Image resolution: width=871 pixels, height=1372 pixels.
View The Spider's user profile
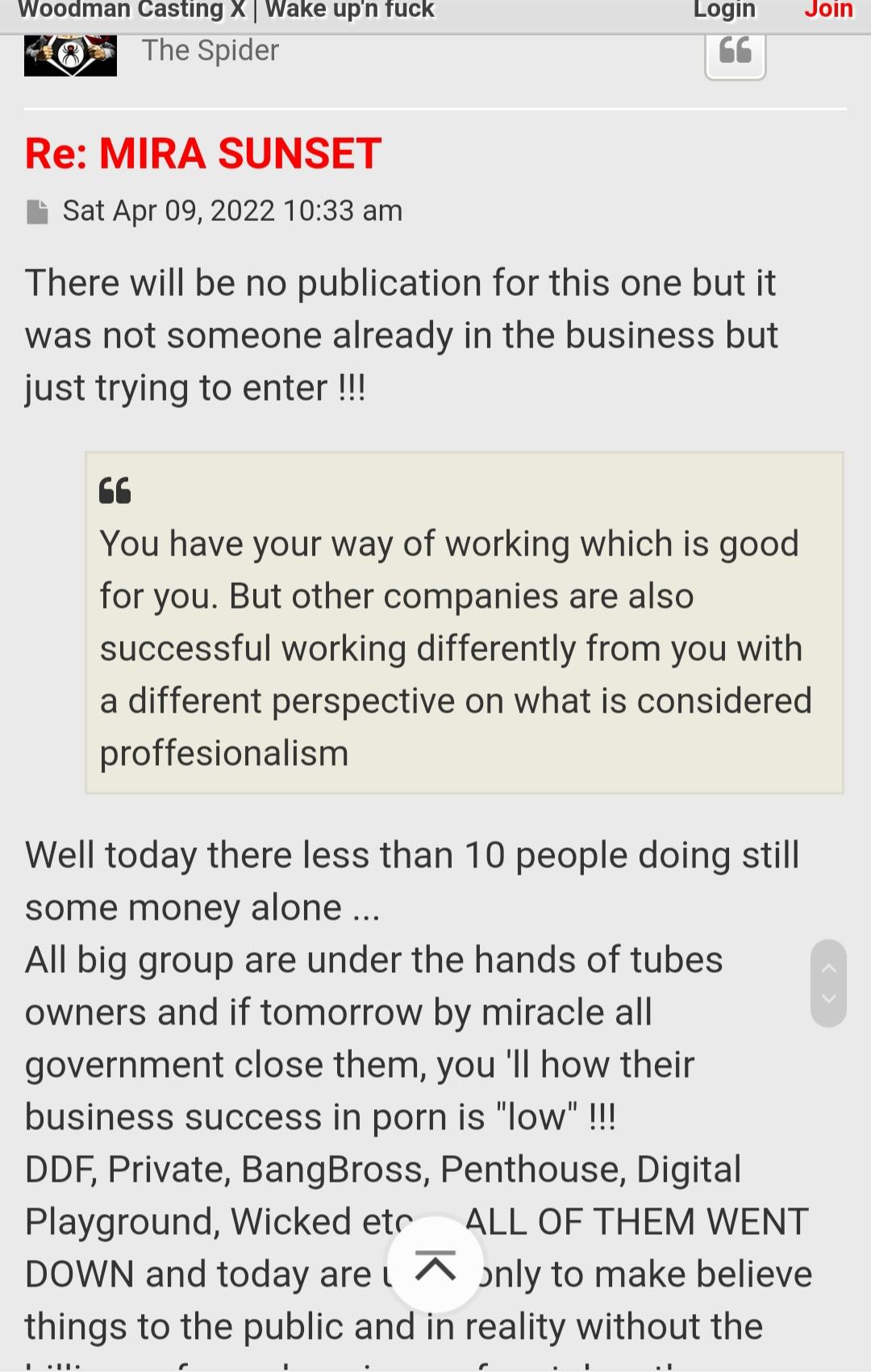[x=210, y=51]
